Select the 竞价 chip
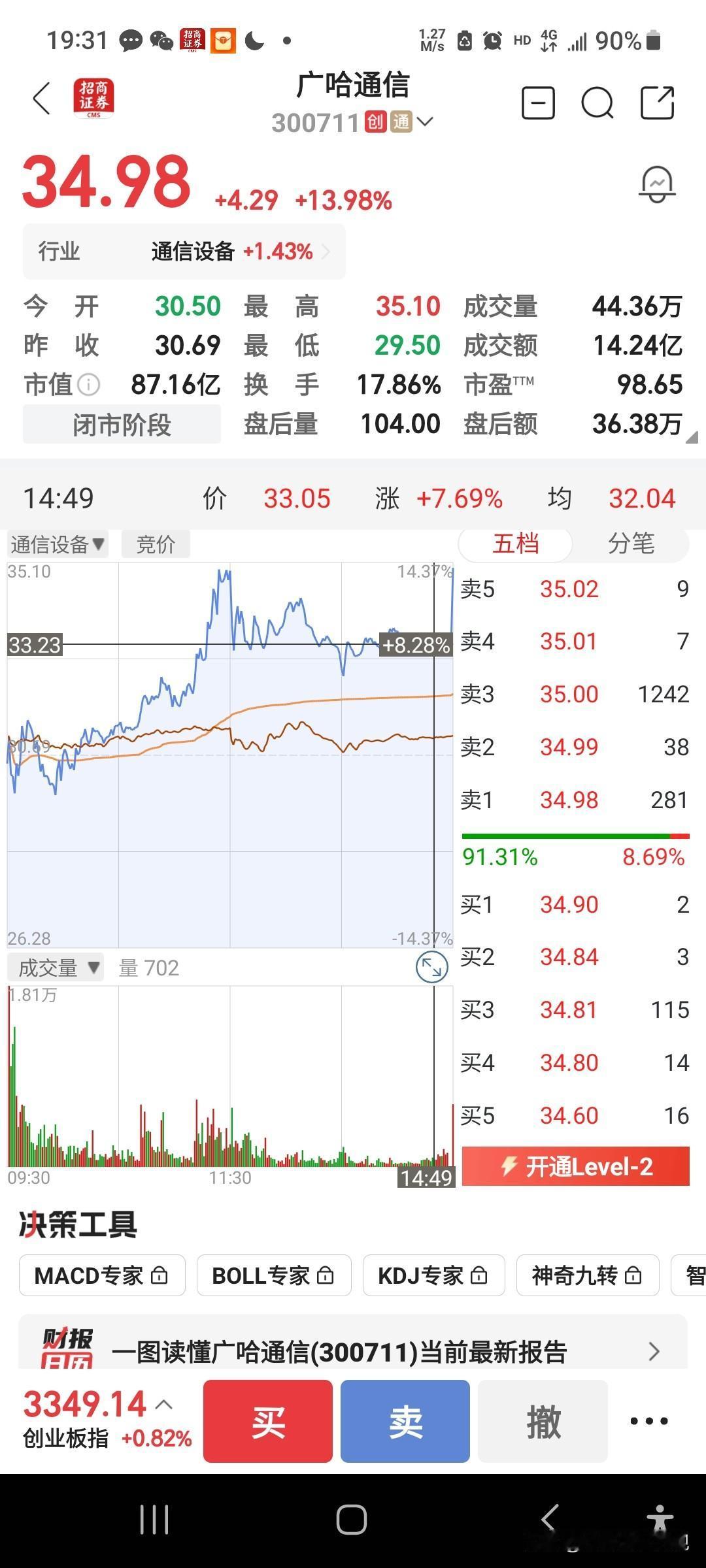 coord(156,544)
